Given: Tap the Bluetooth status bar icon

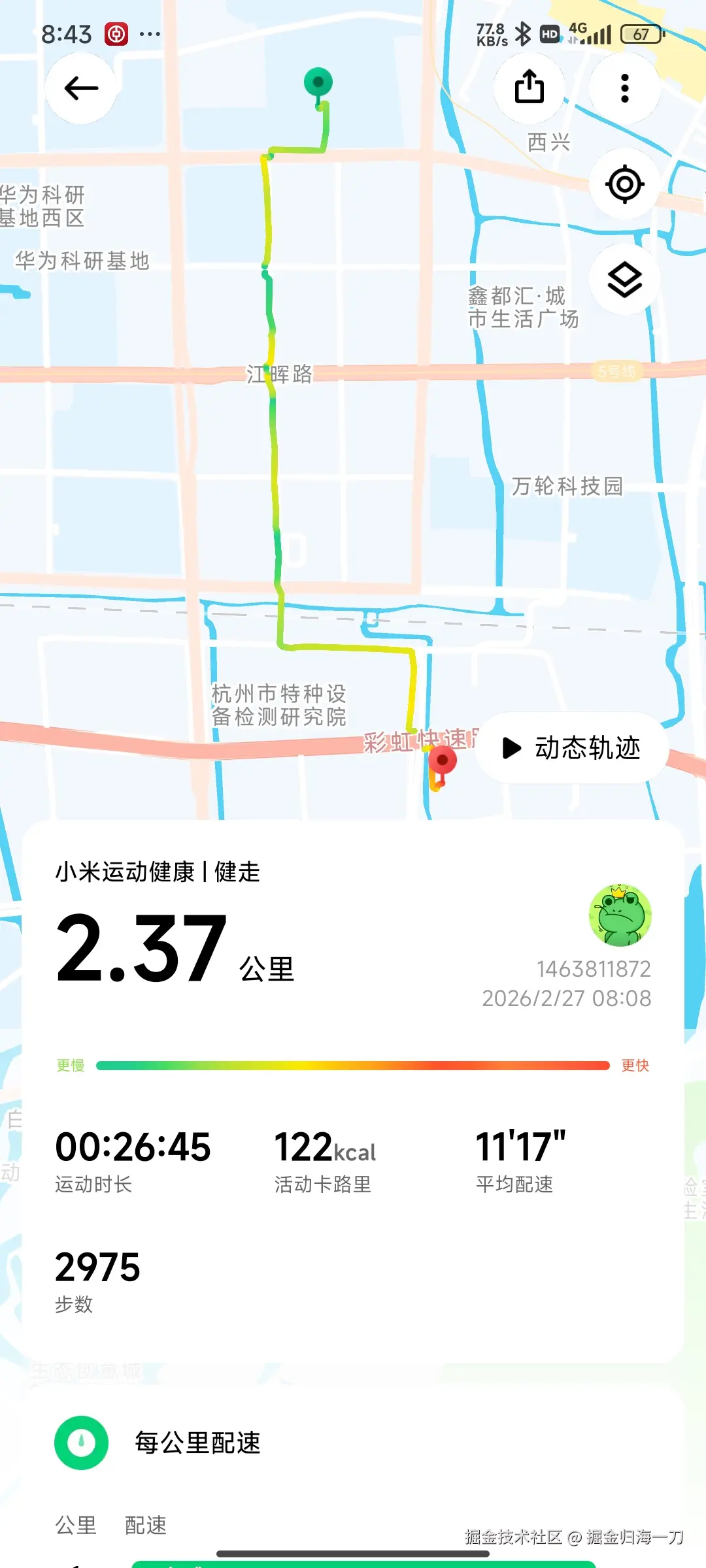Looking at the screenshot, I should coord(523,33).
